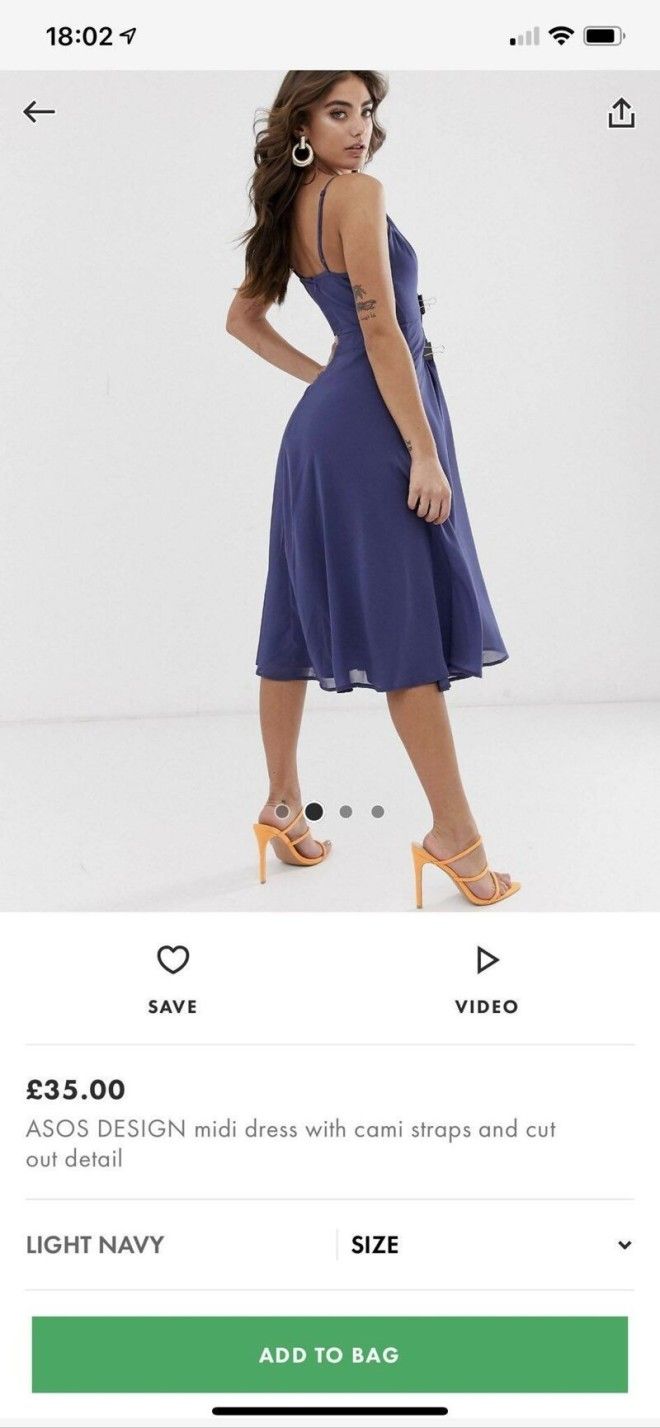The image size is (660, 1428).
Task: Play the product video
Action: (487, 977)
